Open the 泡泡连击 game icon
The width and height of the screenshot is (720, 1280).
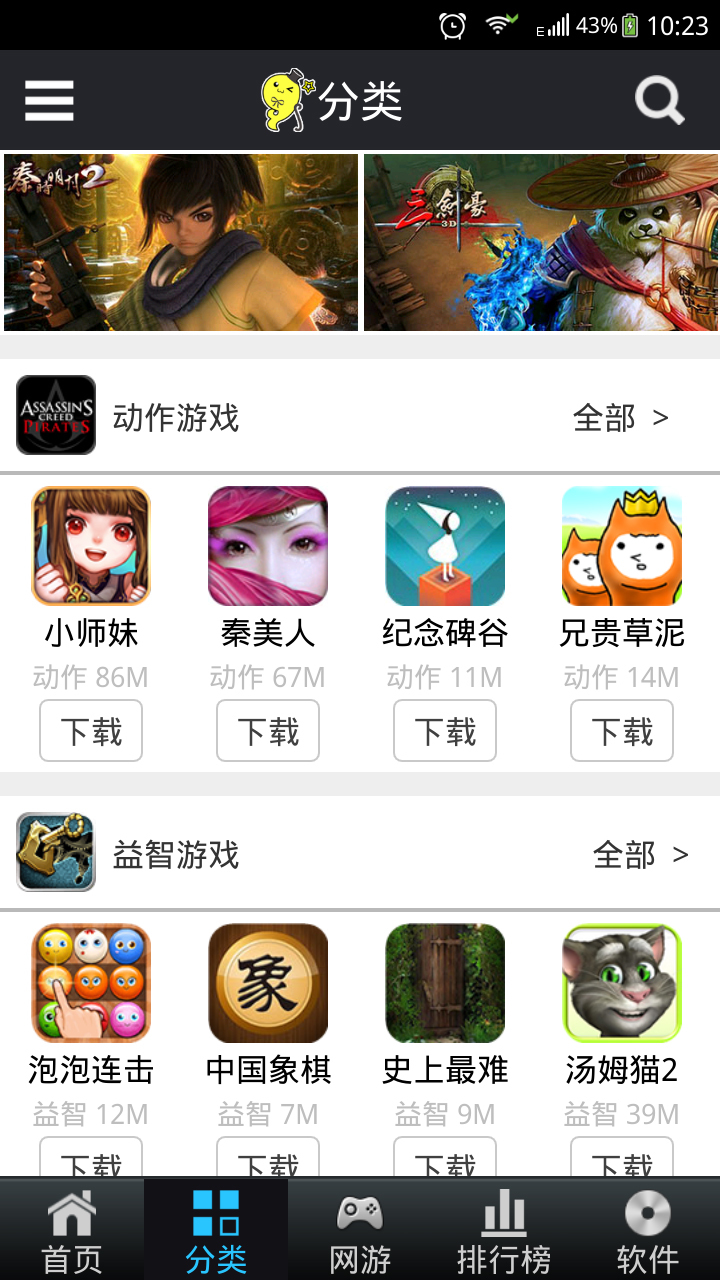(x=91, y=983)
